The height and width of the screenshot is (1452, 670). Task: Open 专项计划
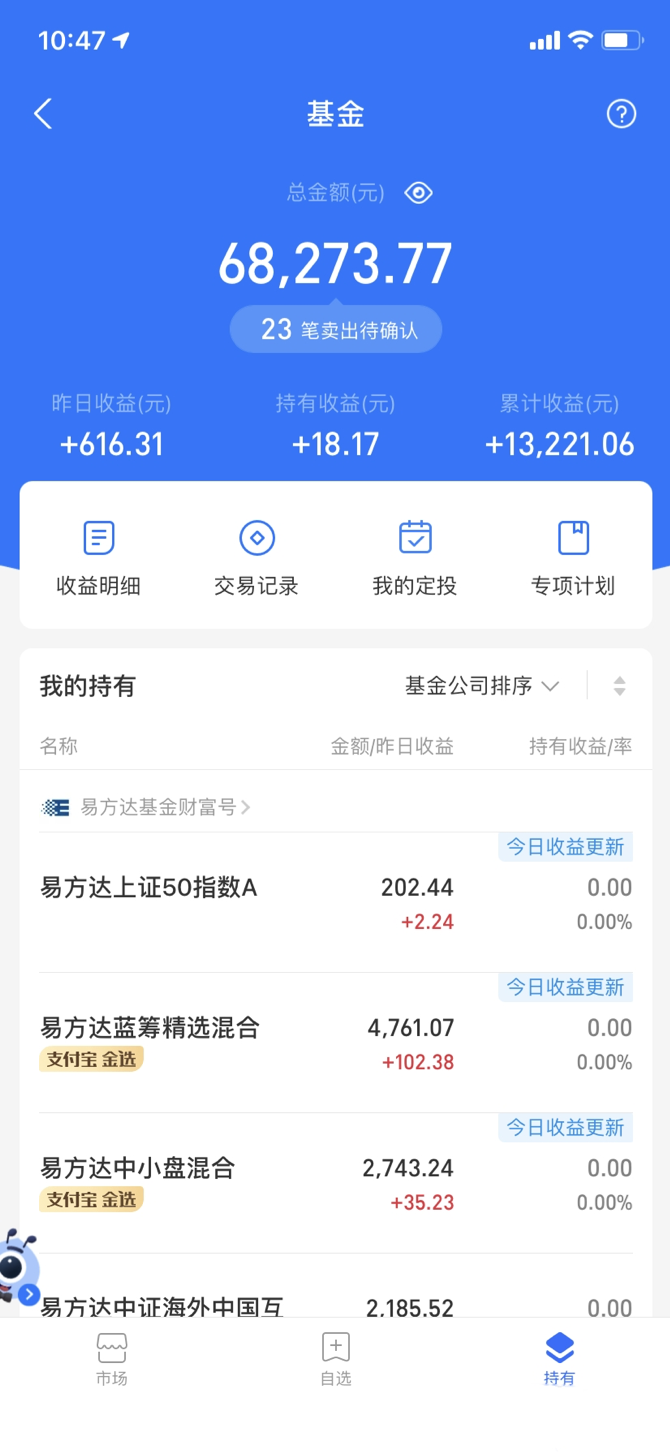[573, 557]
